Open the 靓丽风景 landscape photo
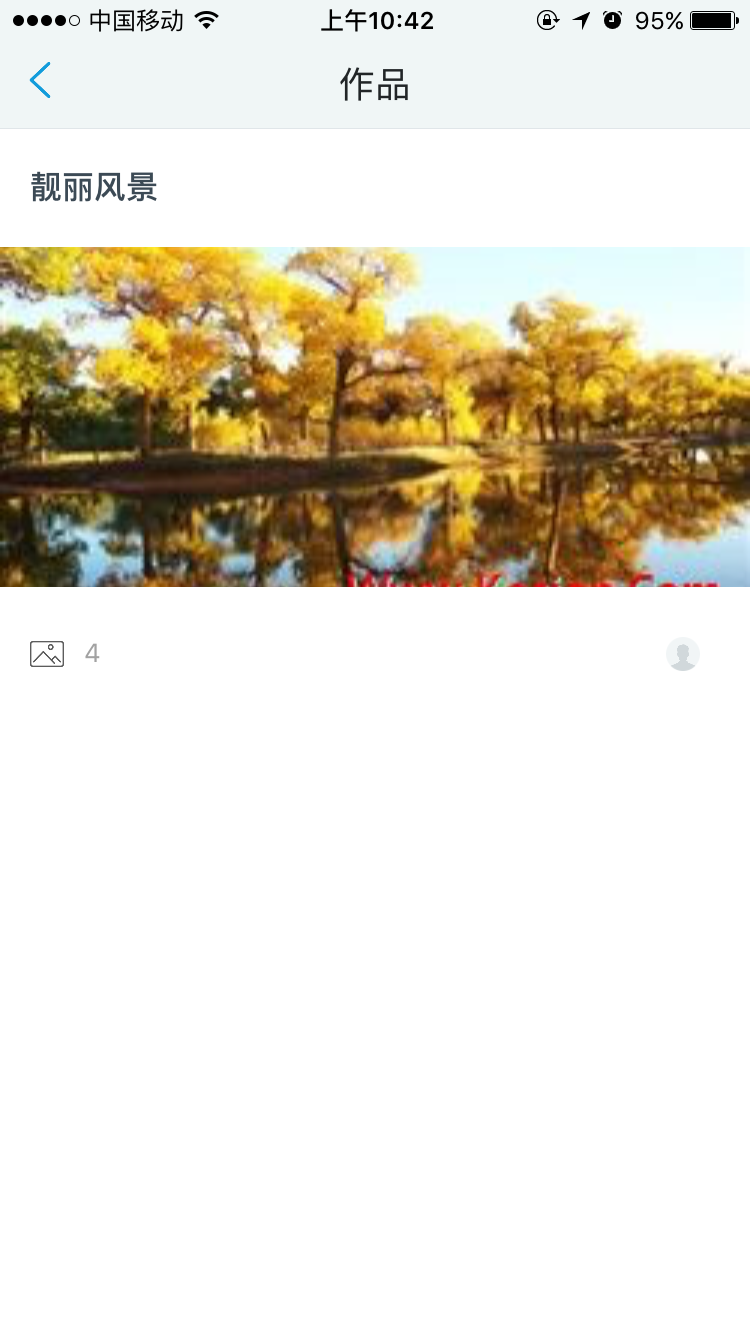 pyautogui.click(x=375, y=416)
